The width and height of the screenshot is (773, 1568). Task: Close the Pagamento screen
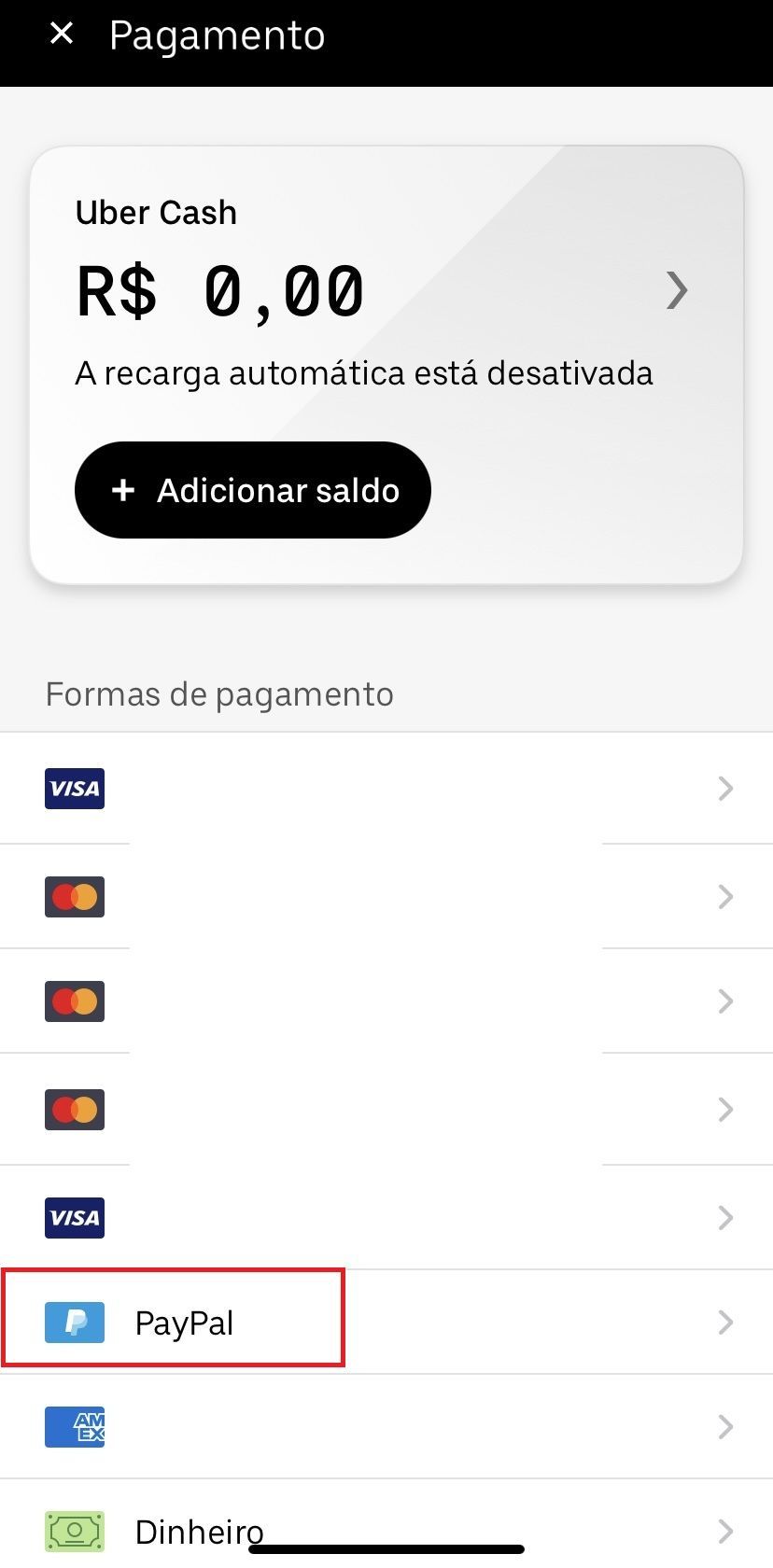(x=62, y=35)
